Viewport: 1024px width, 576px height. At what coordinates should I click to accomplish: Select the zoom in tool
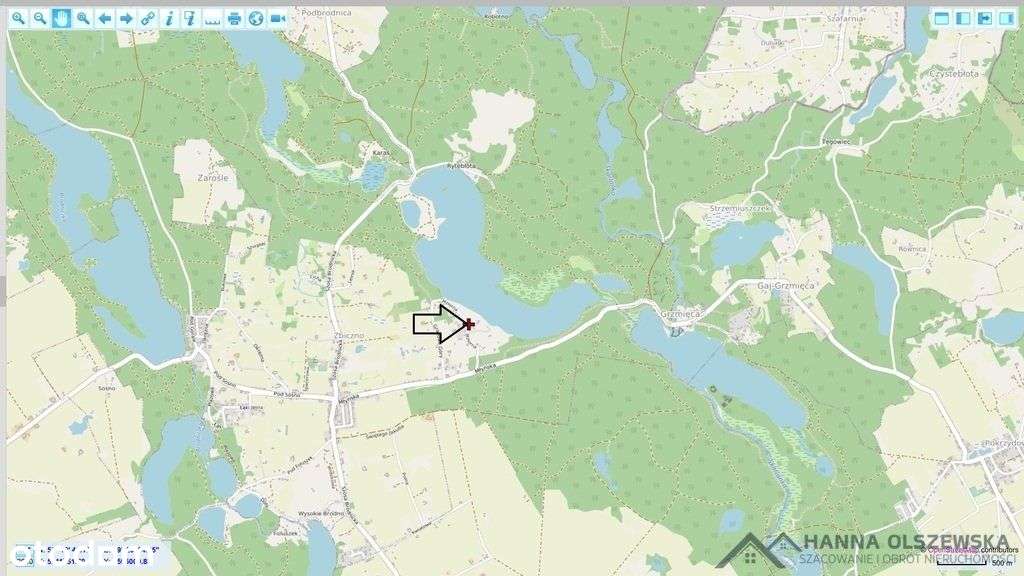(x=17, y=18)
